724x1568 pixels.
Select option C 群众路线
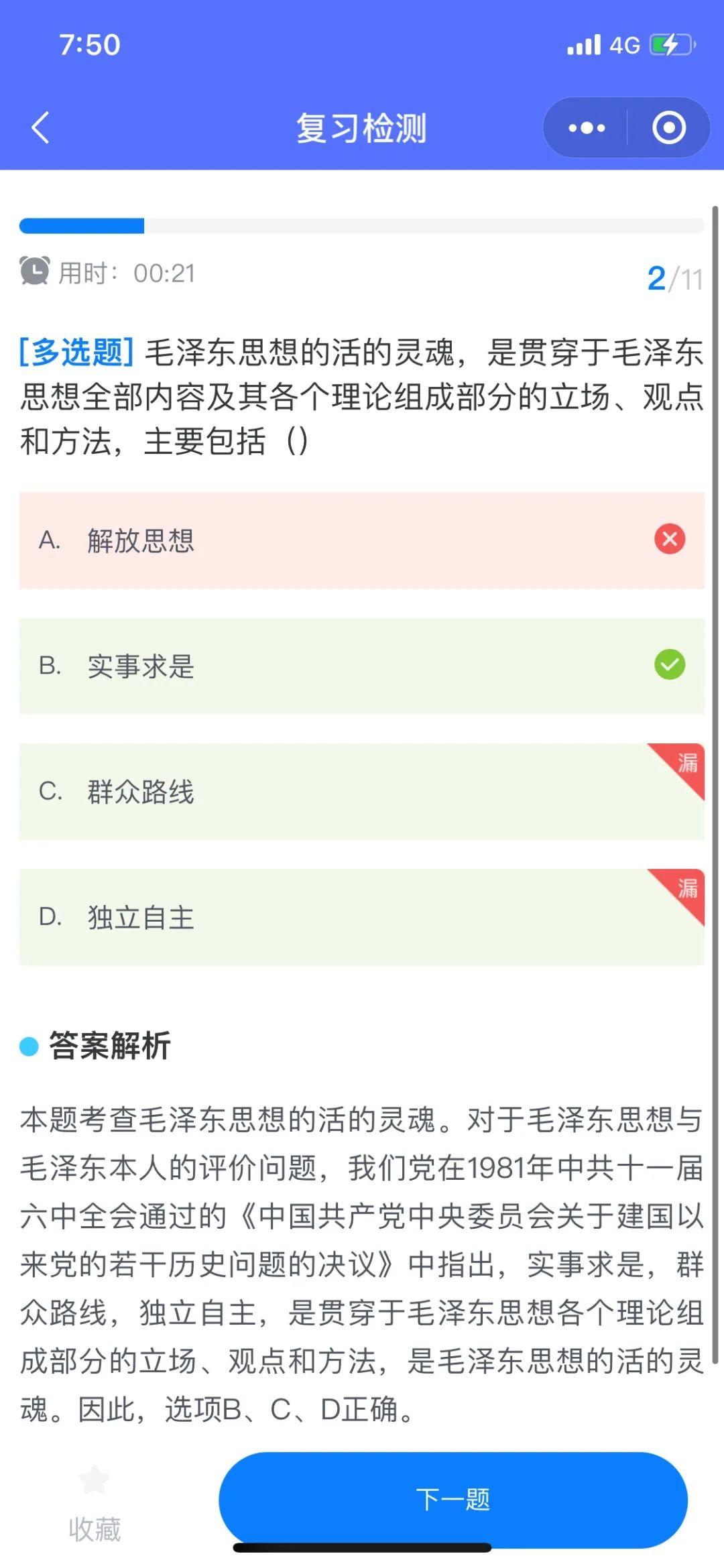361,792
